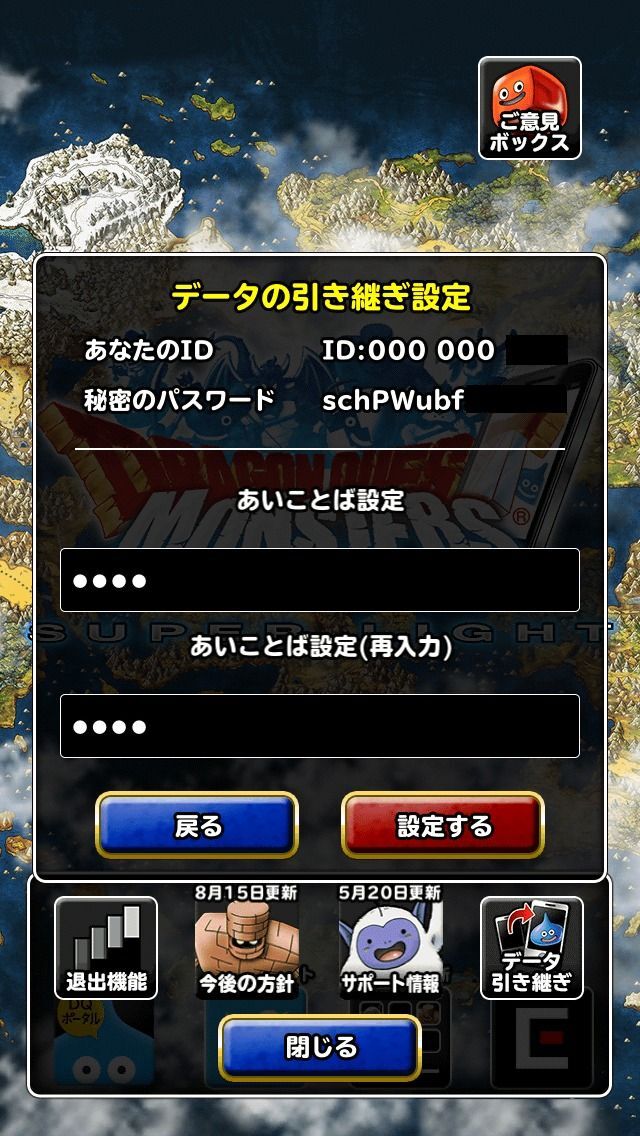640x1136 pixels.
Task: Close the menu with 閉じる
Action: coord(319,1047)
